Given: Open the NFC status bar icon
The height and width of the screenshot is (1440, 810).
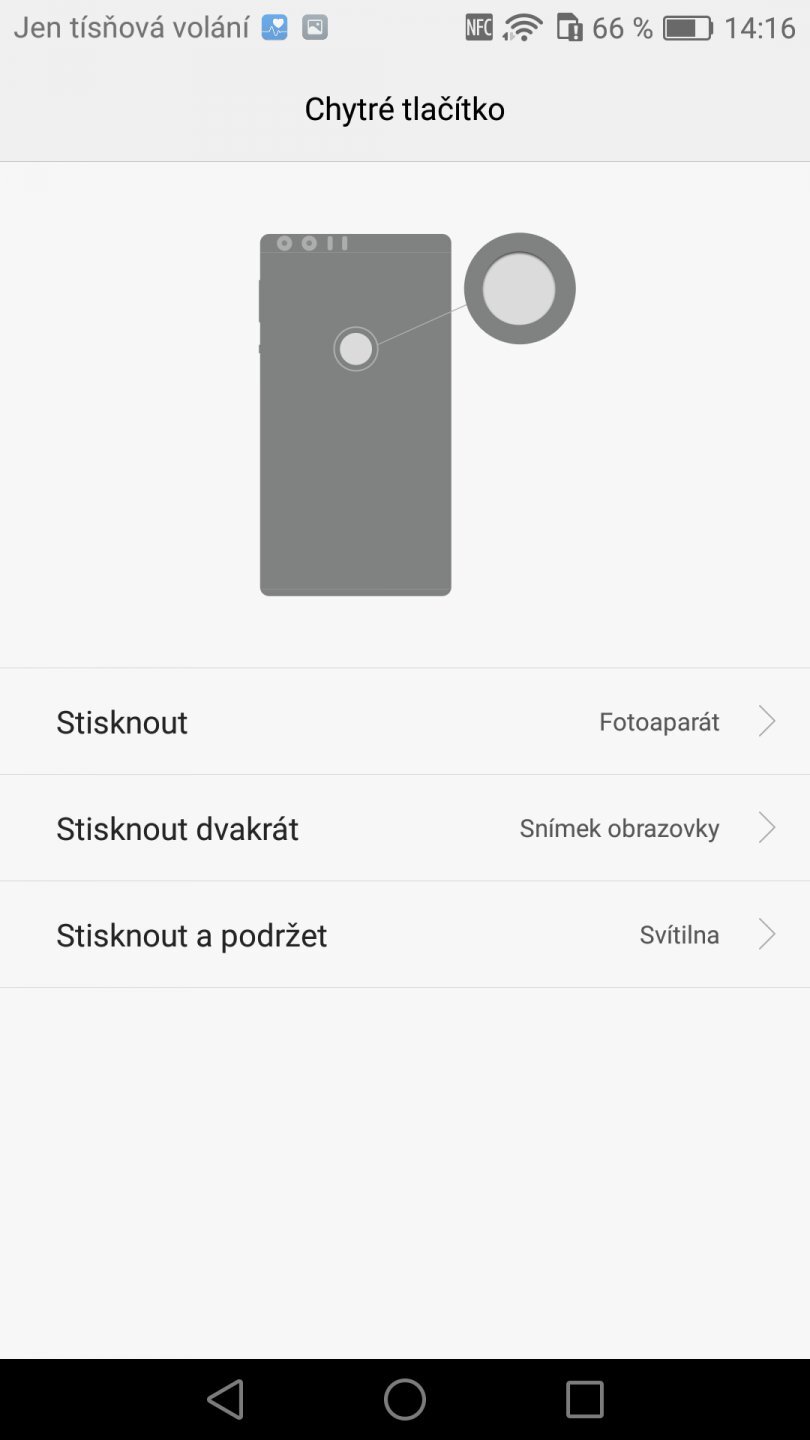Looking at the screenshot, I should [x=478, y=27].
